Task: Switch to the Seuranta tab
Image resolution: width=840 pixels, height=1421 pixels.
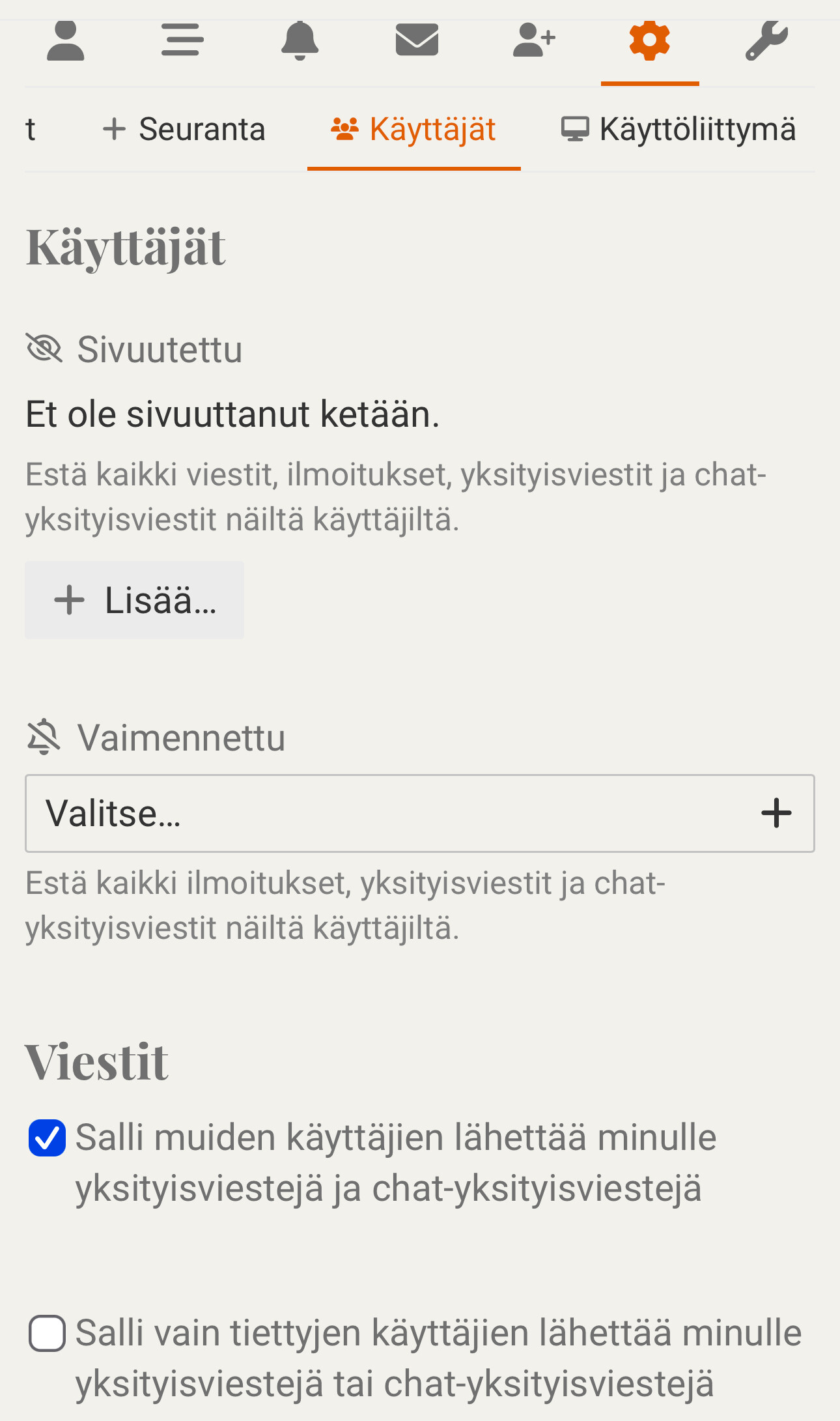Action: pos(184,129)
